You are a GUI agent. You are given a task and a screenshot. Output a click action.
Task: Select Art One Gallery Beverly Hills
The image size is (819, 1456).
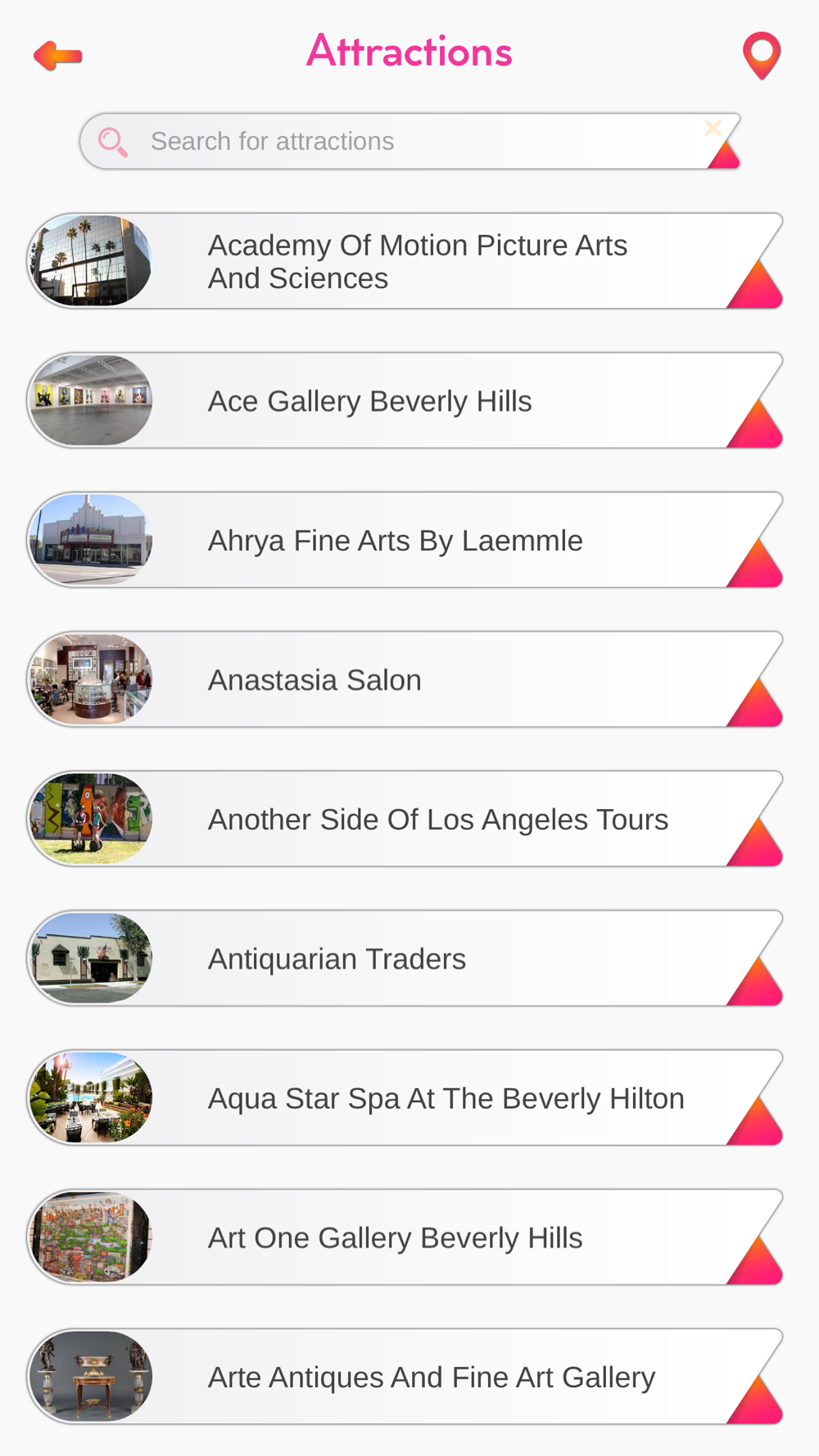pyautogui.click(x=405, y=1237)
